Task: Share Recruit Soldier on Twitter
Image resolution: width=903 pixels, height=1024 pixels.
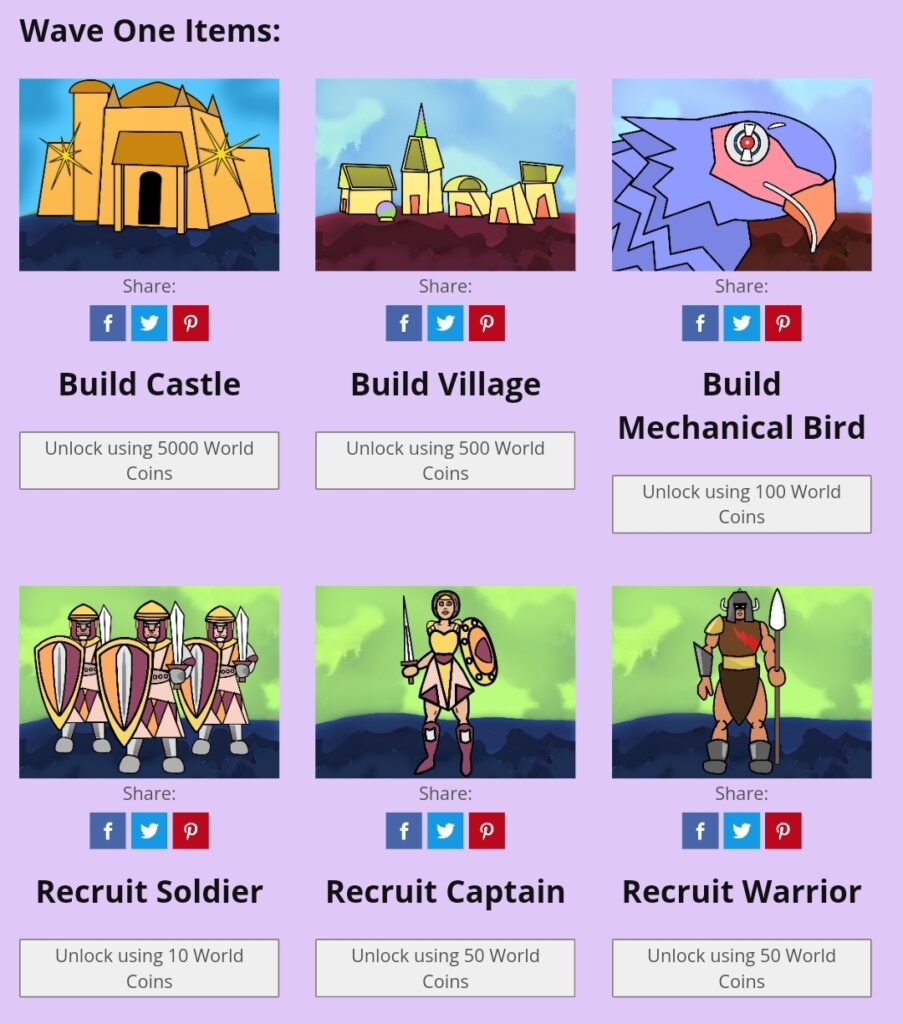Action: pos(149,831)
